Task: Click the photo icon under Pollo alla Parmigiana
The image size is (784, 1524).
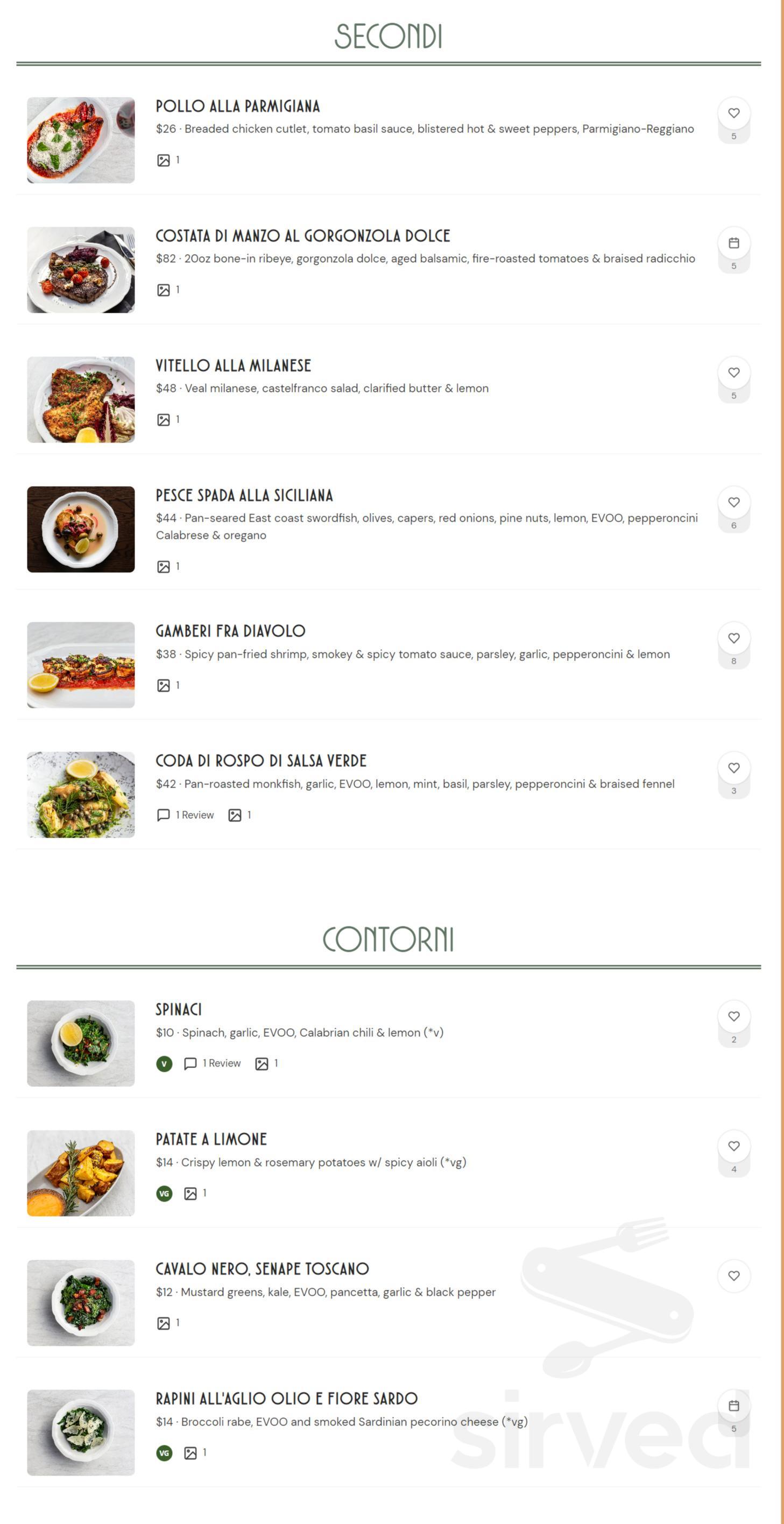Action: point(164,159)
